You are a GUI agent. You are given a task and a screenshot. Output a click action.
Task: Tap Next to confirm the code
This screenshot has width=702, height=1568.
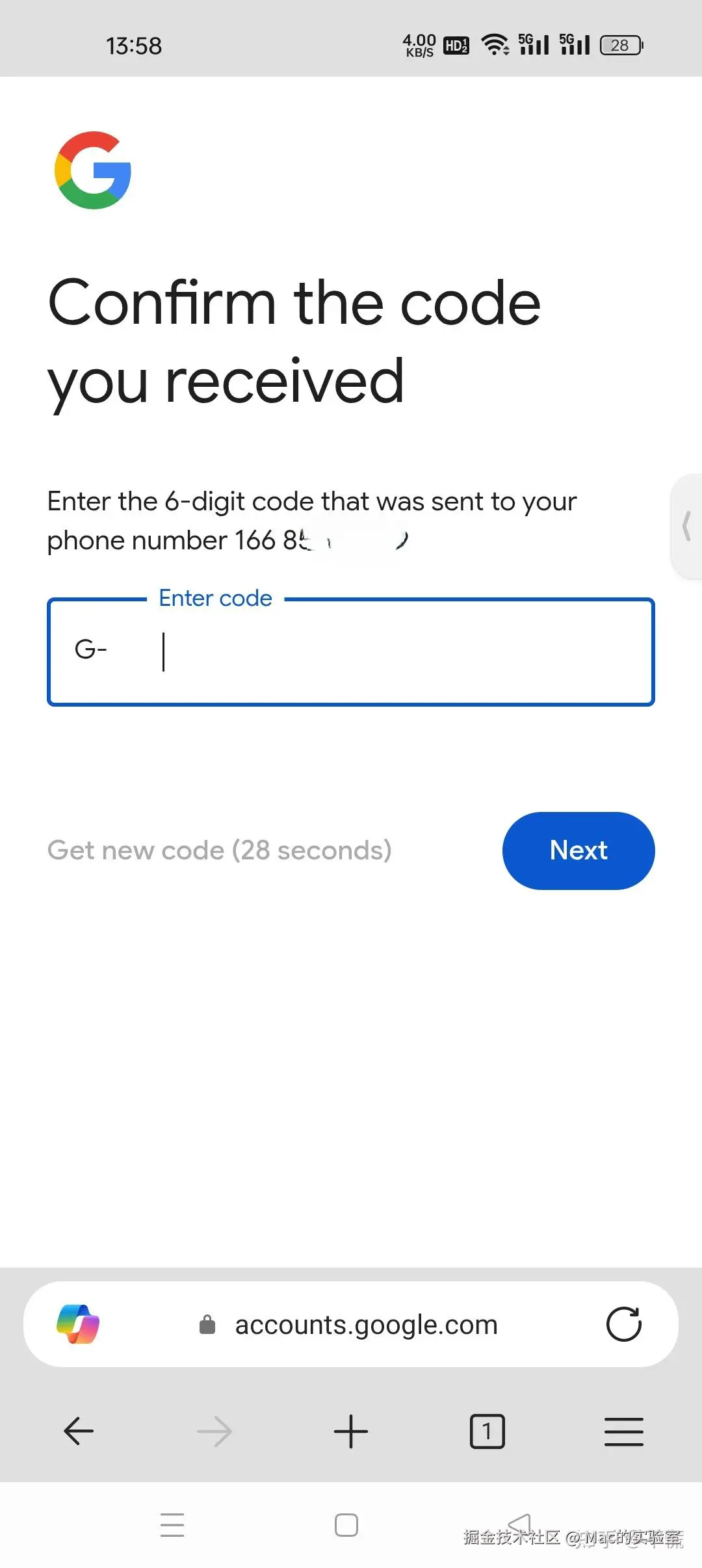pyautogui.click(x=578, y=850)
